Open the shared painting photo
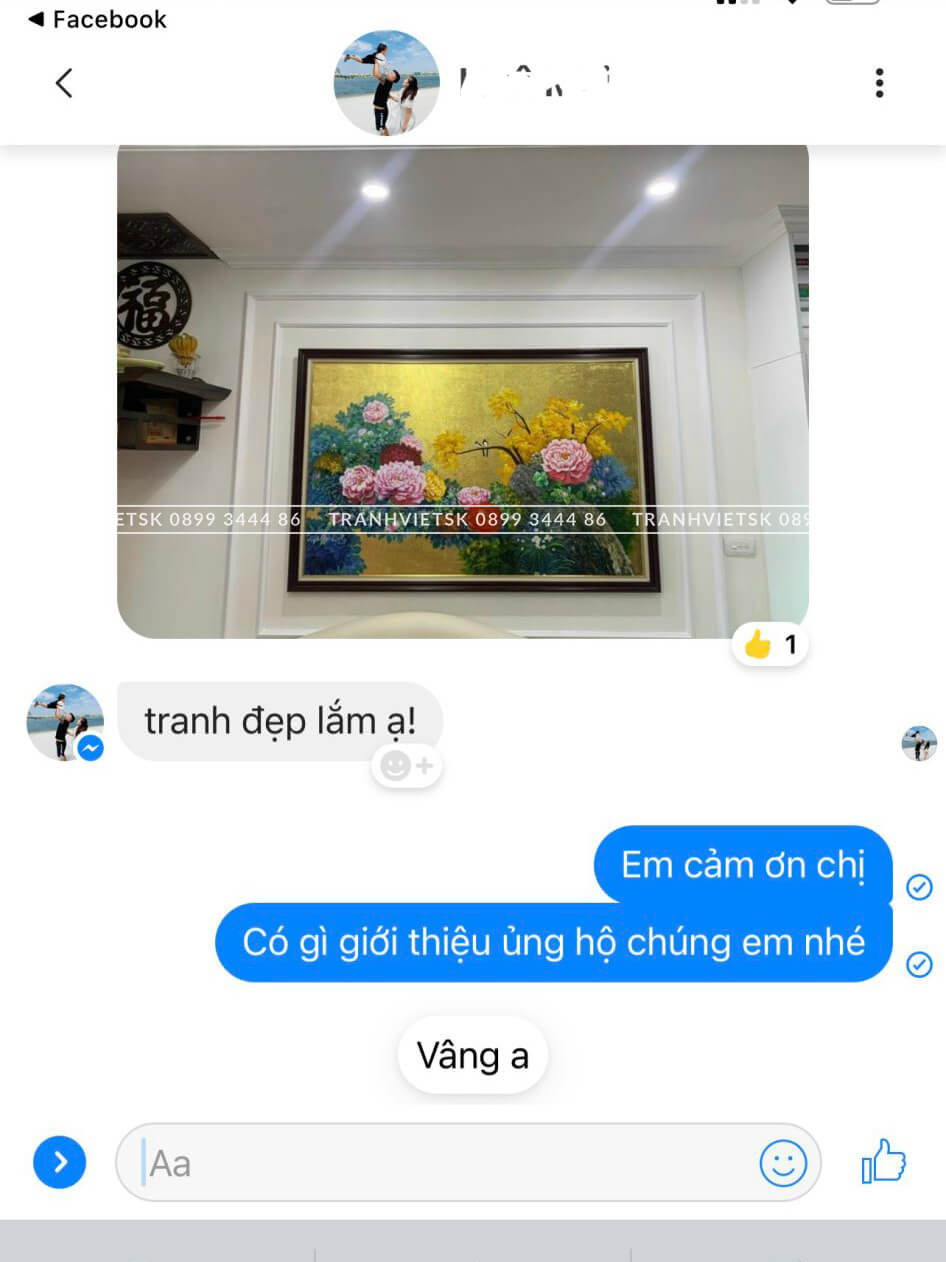 point(462,392)
